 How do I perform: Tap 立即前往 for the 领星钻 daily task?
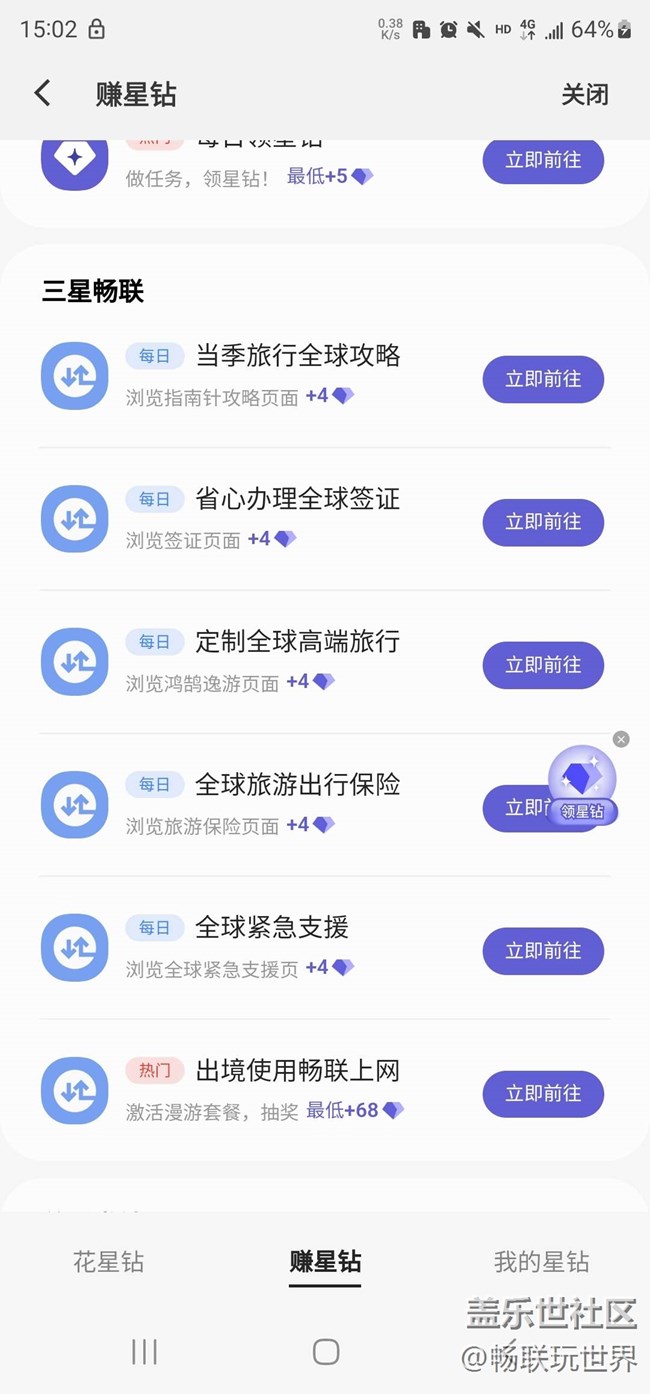(543, 160)
